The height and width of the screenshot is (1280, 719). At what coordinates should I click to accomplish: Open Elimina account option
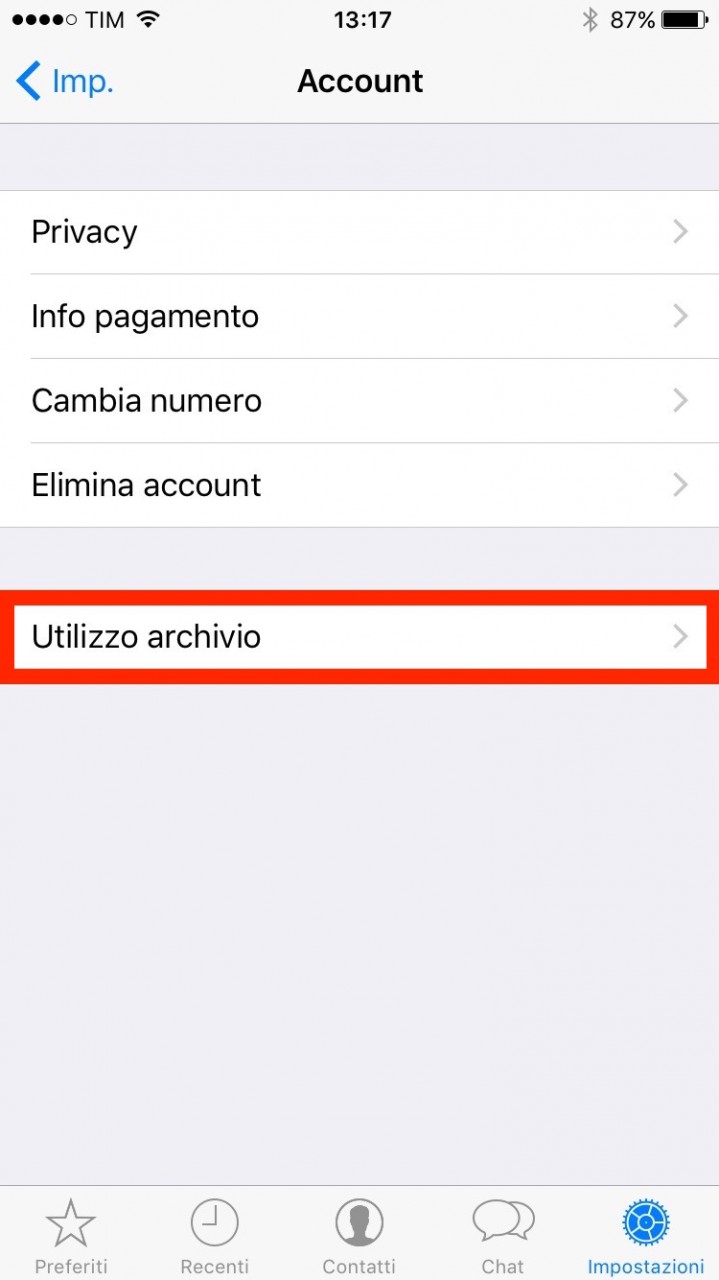point(360,485)
